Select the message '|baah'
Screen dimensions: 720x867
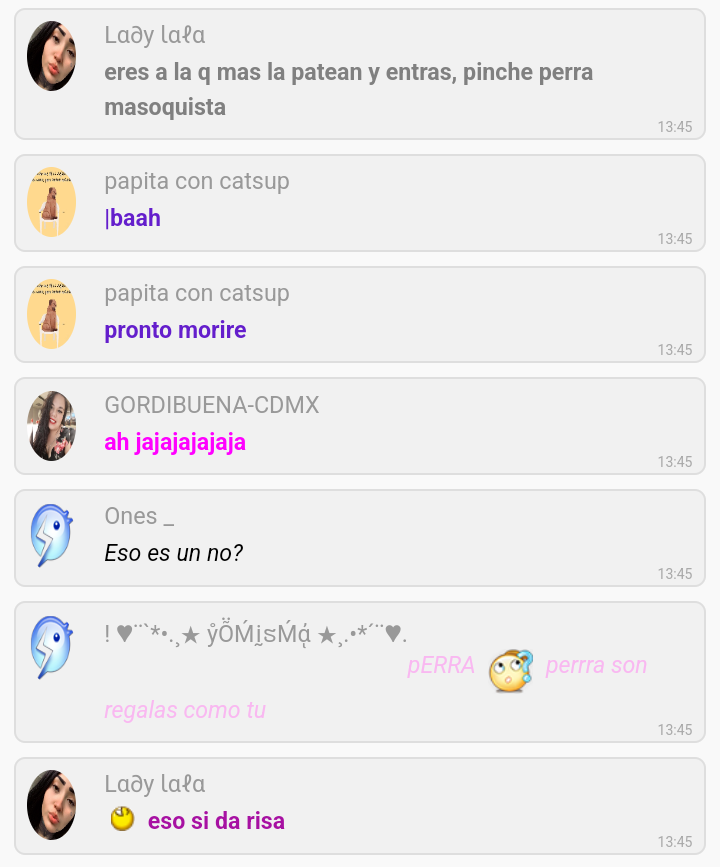(131, 217)
